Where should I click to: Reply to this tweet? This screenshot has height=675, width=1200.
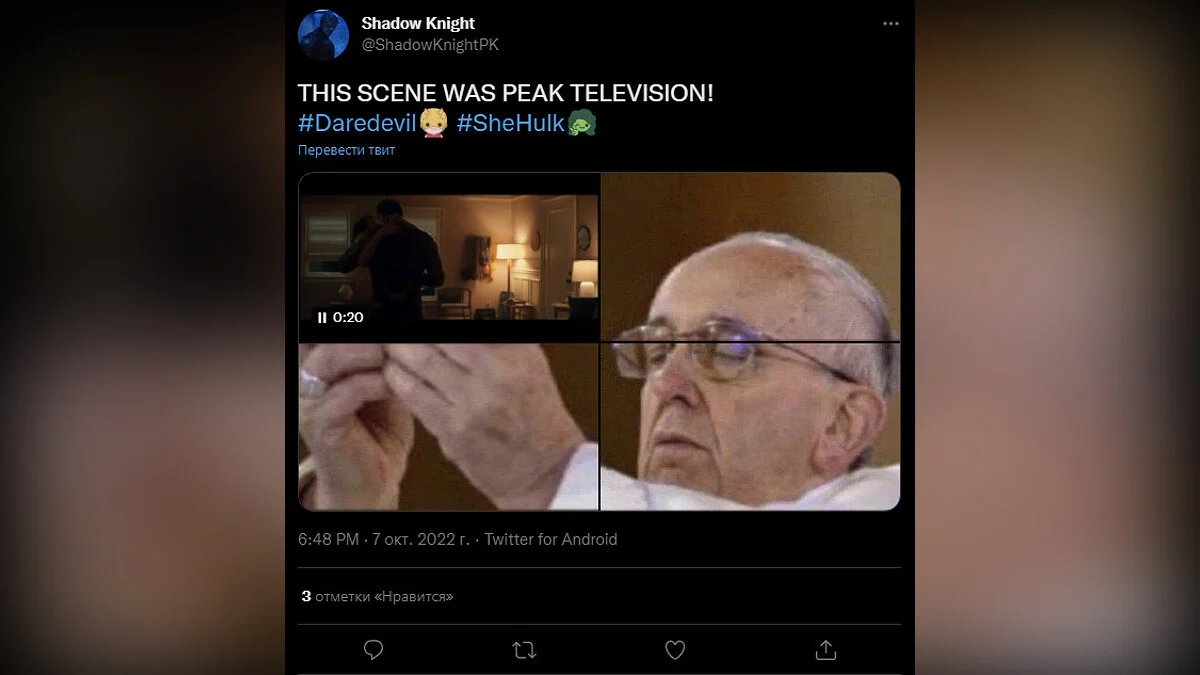(x=373, y=650)
